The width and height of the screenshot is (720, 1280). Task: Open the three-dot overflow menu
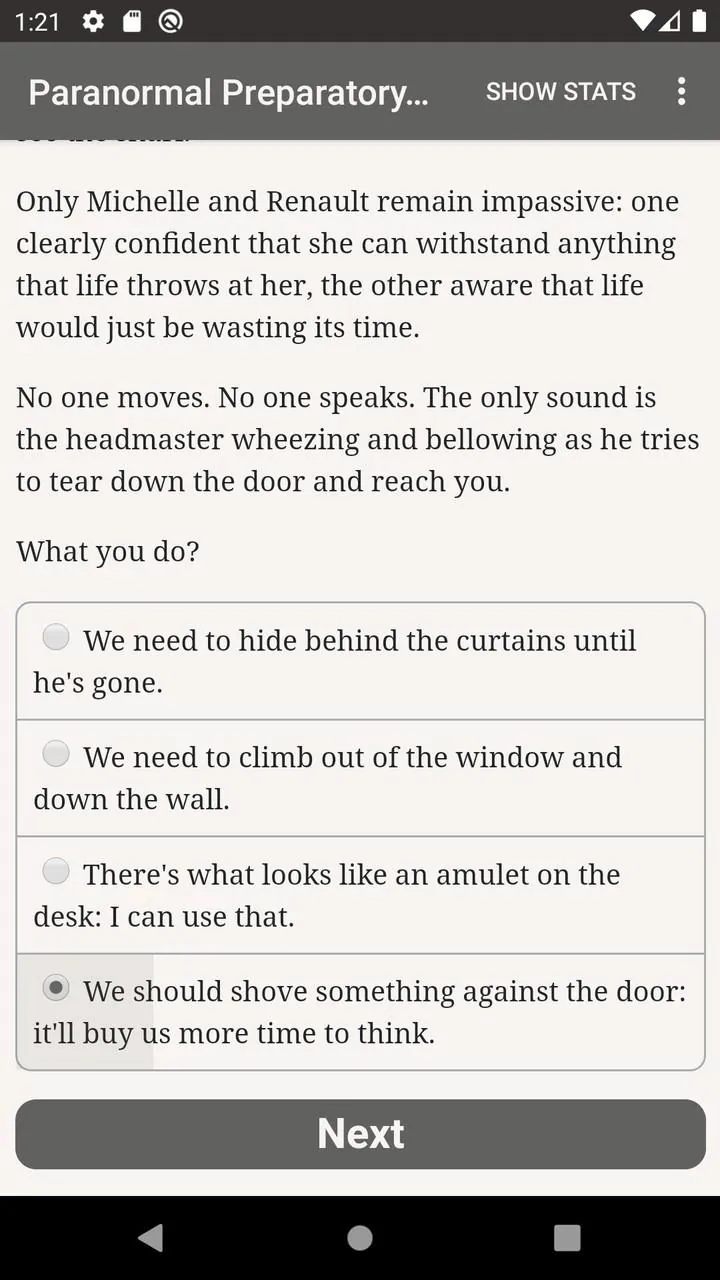681,91
